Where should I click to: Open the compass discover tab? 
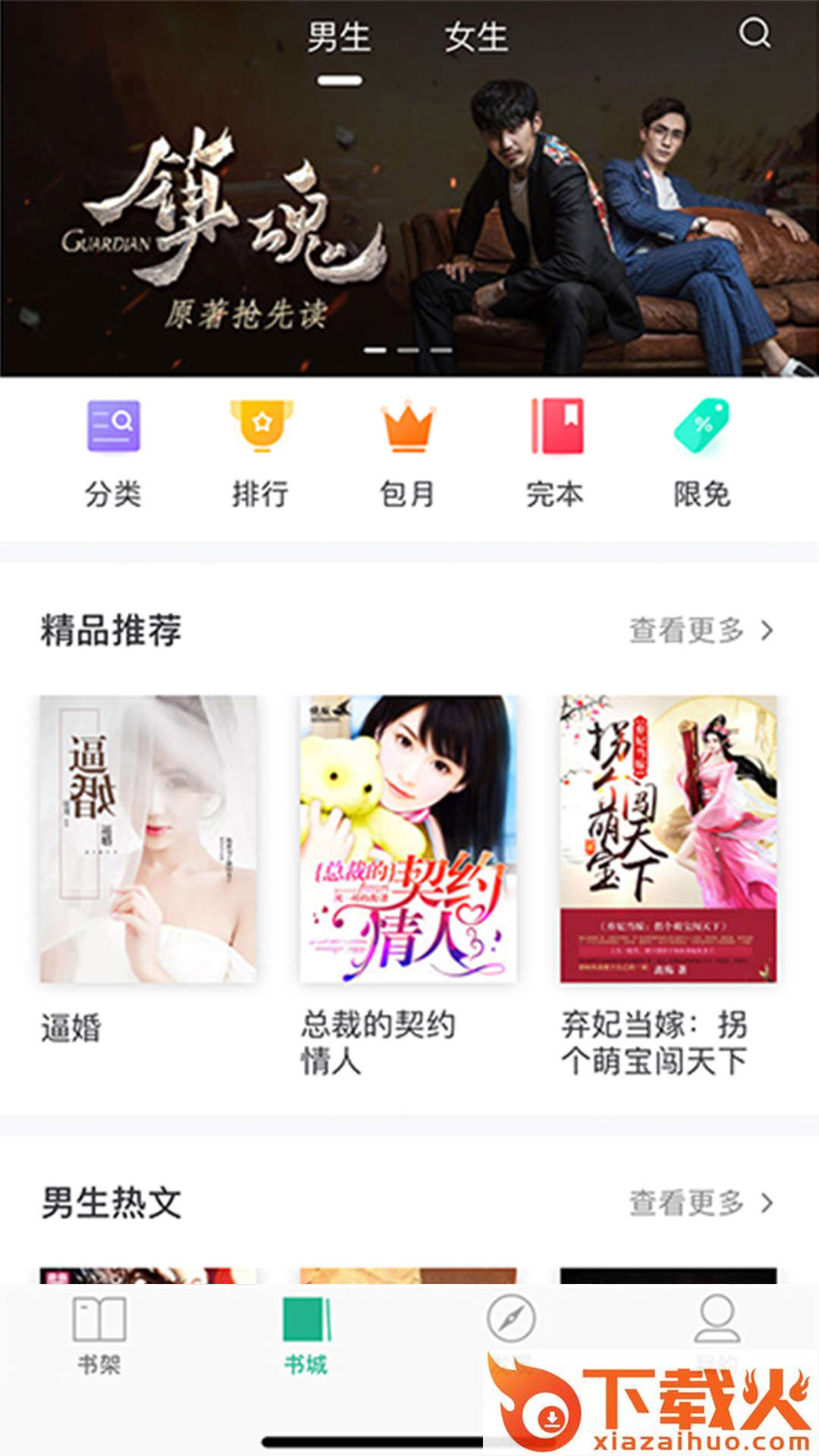(x=511, y=1321)
